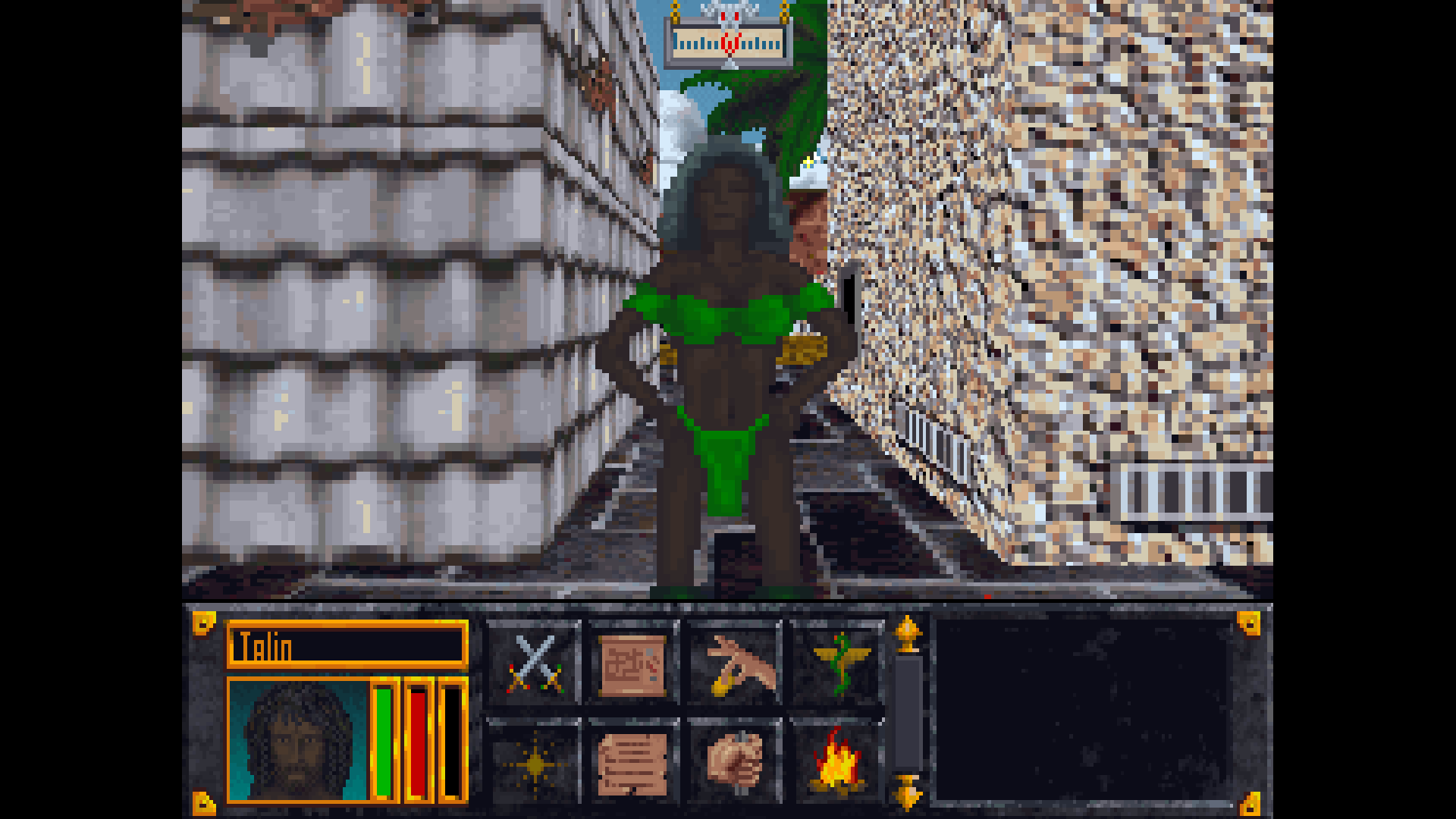Cast a spell with star icon
This screenshot has width=1456, height=819.
(x=534, y=764)
